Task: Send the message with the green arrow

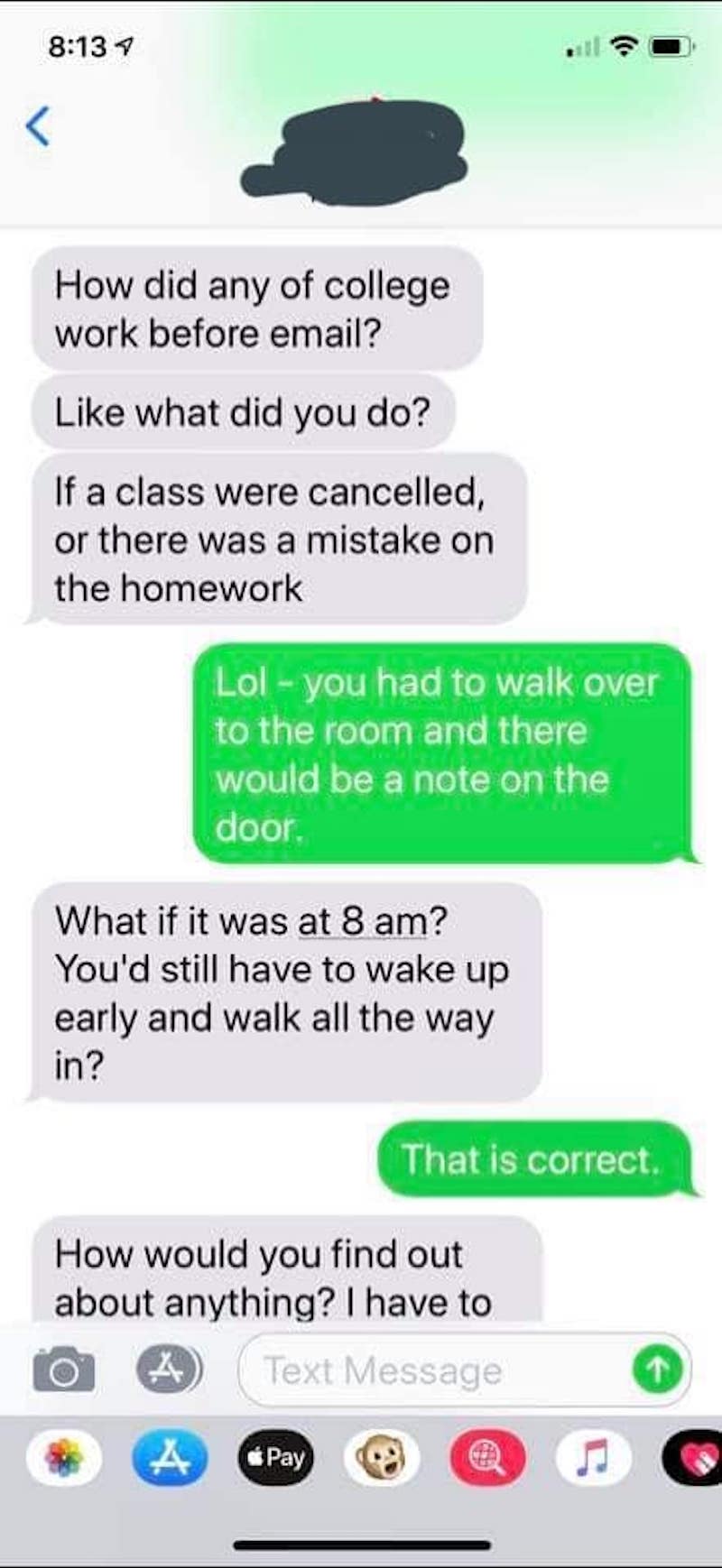Action: pos(657,1370)
